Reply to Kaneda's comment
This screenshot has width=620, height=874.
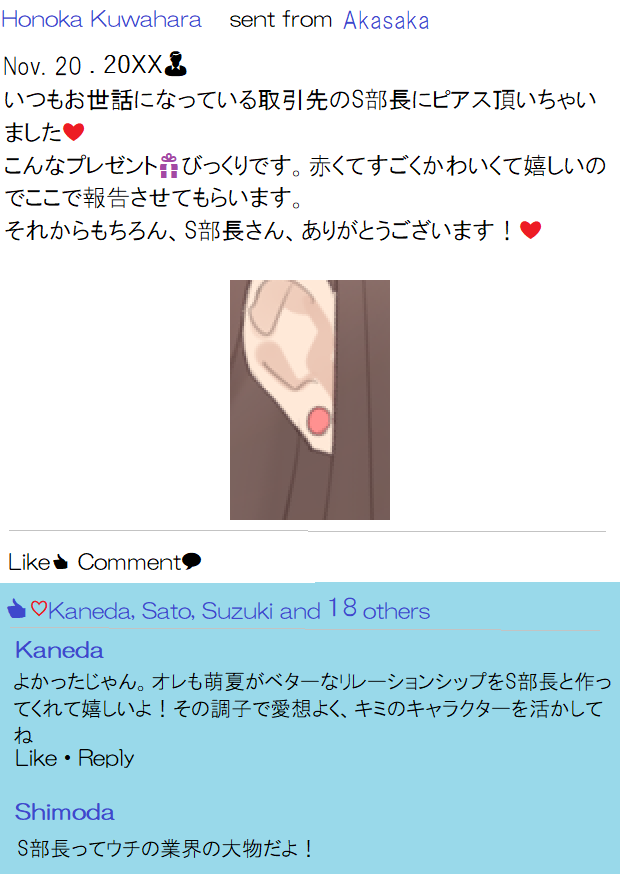click(x=106, y=758)
